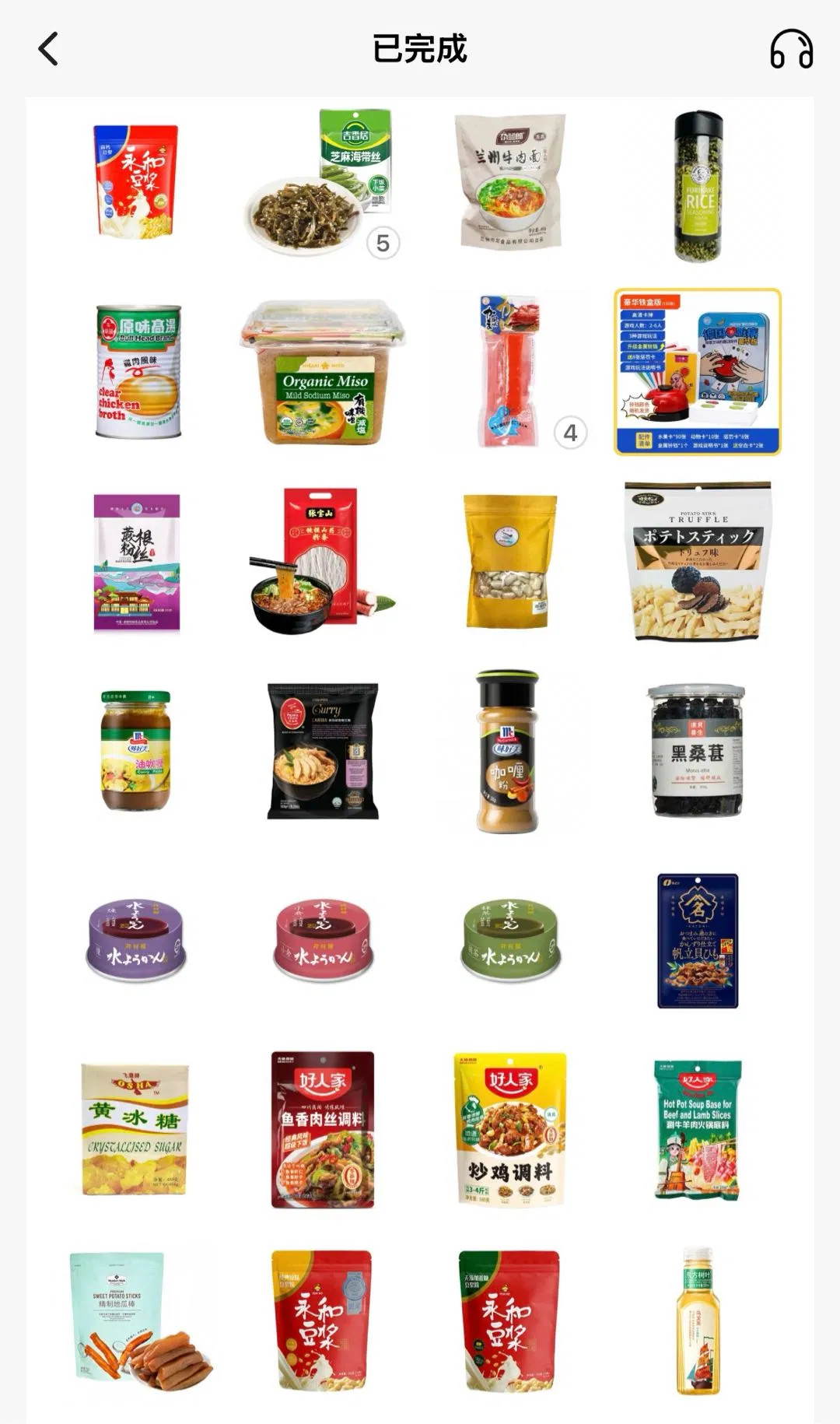Open the green 水ようかん can
The image size is (840, 1424).
[510, 939]
